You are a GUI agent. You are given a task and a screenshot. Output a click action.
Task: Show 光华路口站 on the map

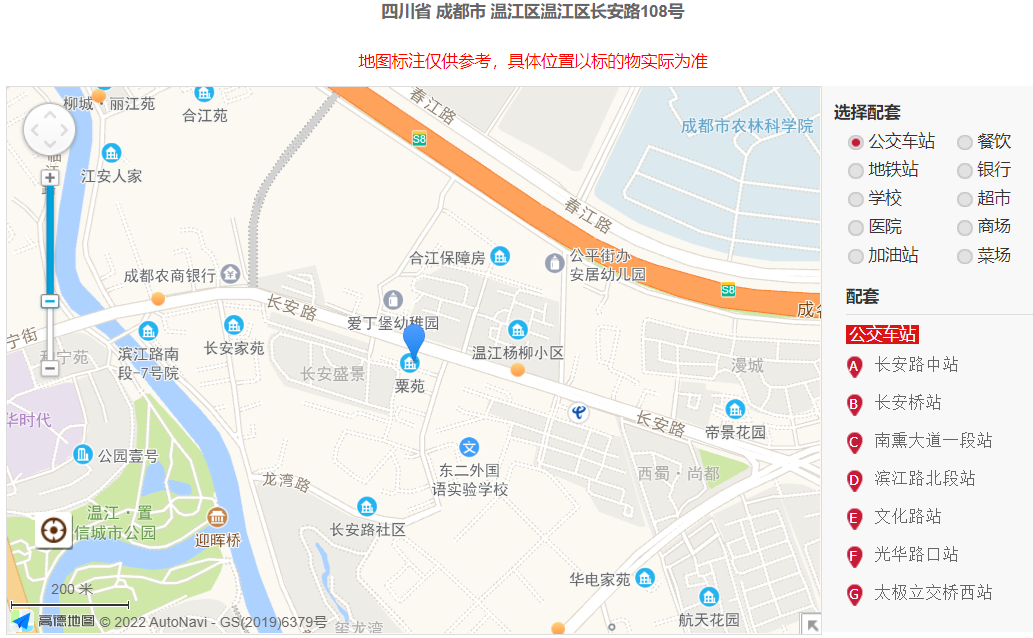pos(915,555)
